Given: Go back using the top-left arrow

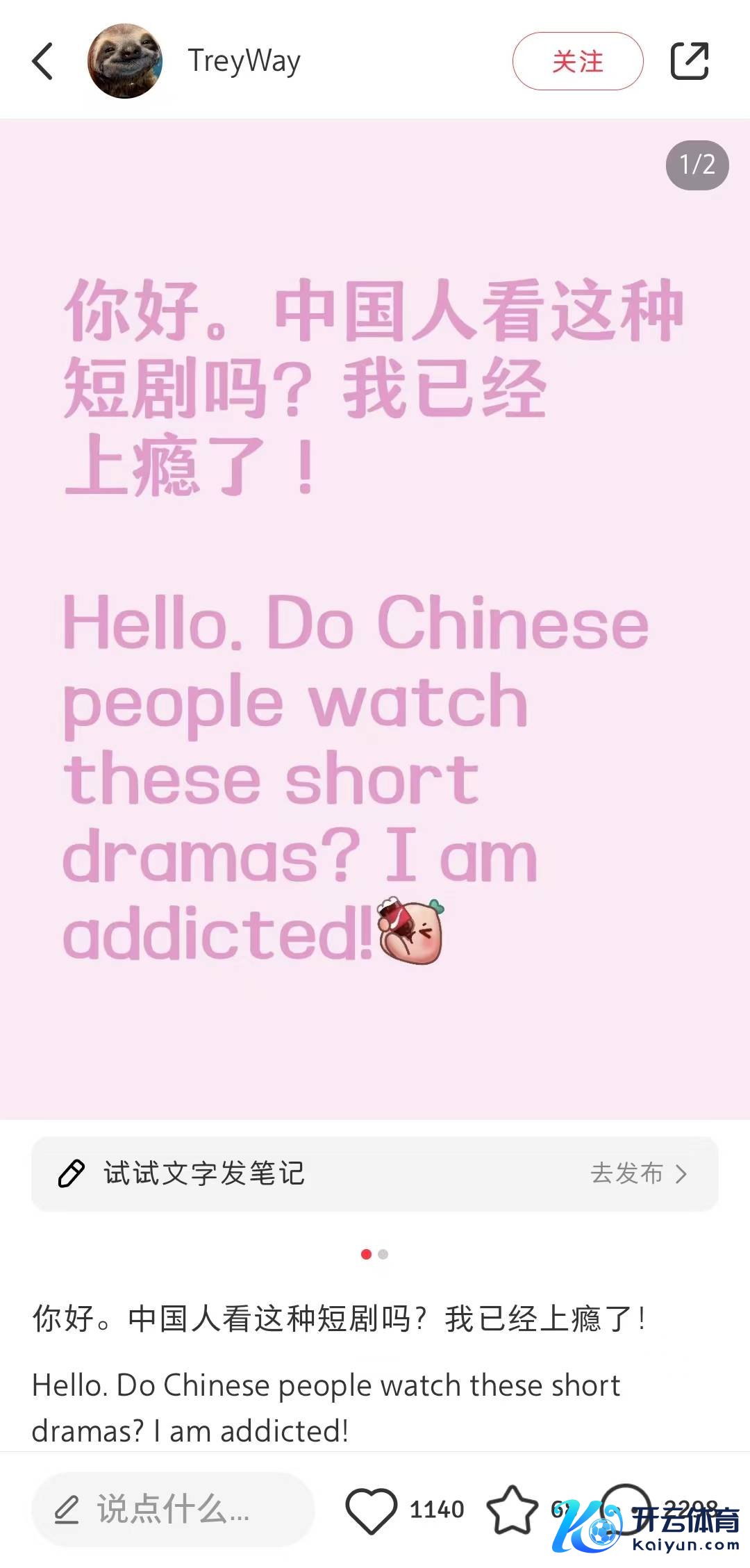Looking at the screenshot, I should click(x=43, y=61).
